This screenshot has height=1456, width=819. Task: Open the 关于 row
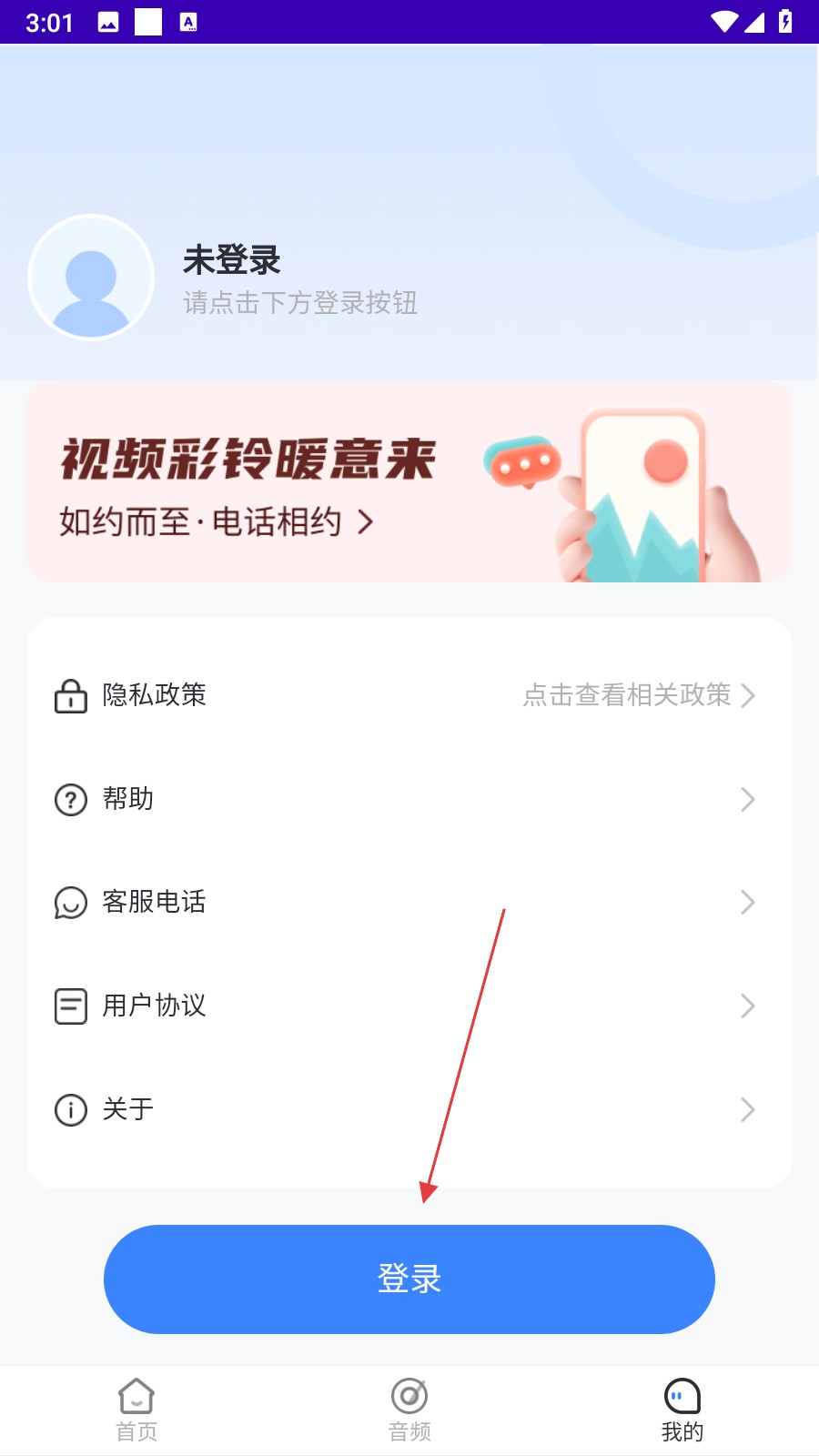(x=409, y=1109)
